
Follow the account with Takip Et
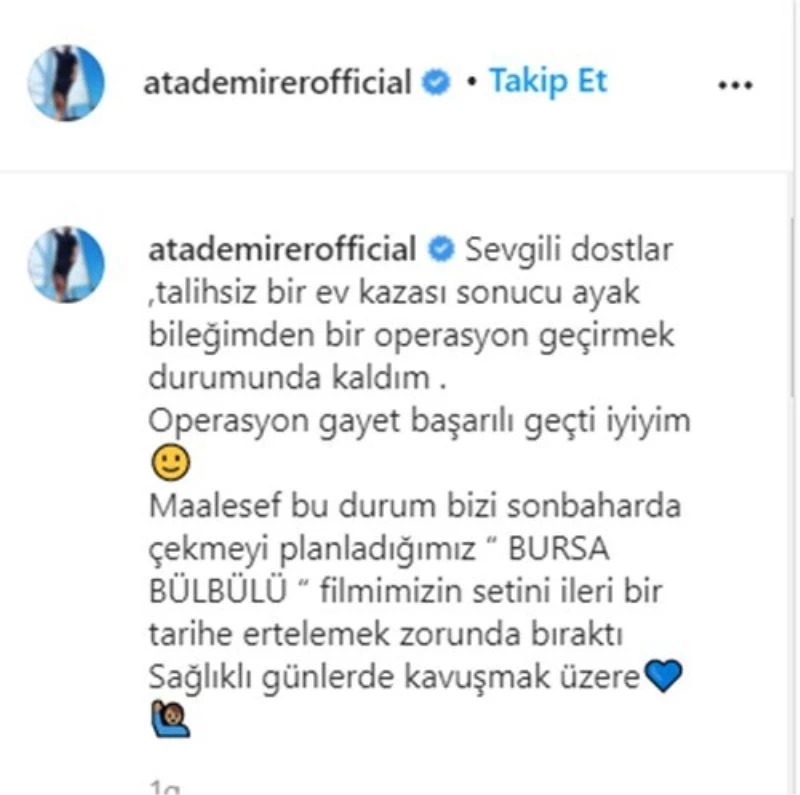[x=547, y=81]
